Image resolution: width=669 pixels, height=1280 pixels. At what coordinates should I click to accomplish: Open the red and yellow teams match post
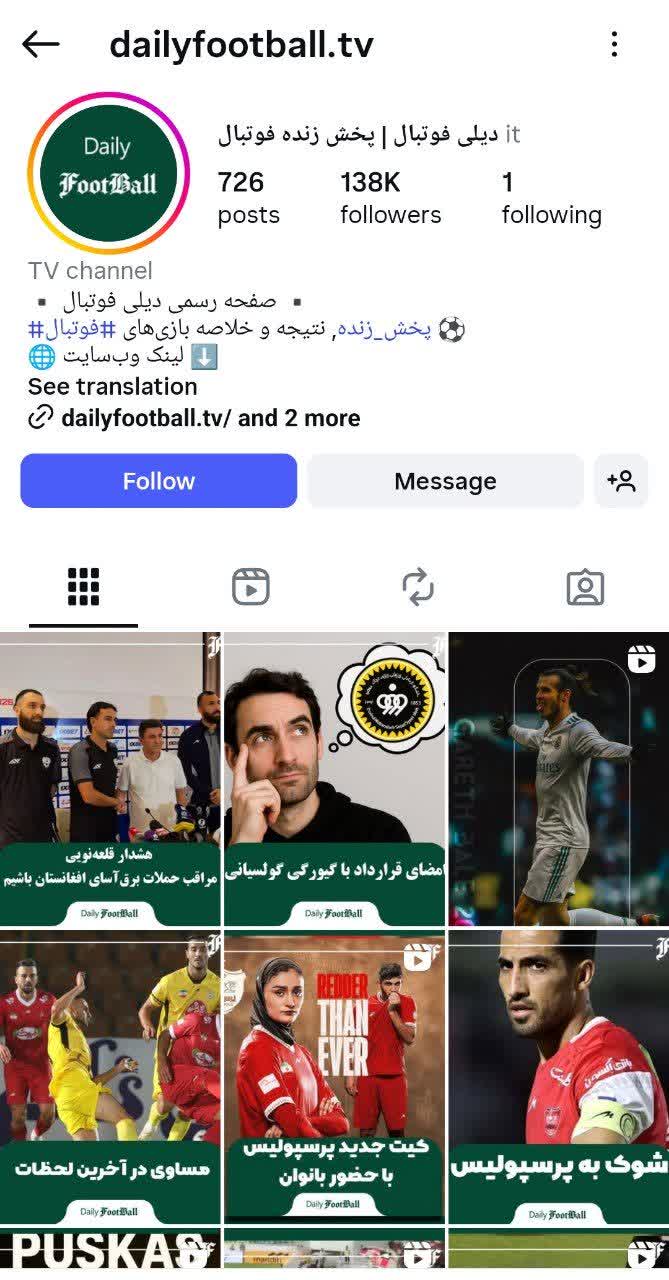110,1076
